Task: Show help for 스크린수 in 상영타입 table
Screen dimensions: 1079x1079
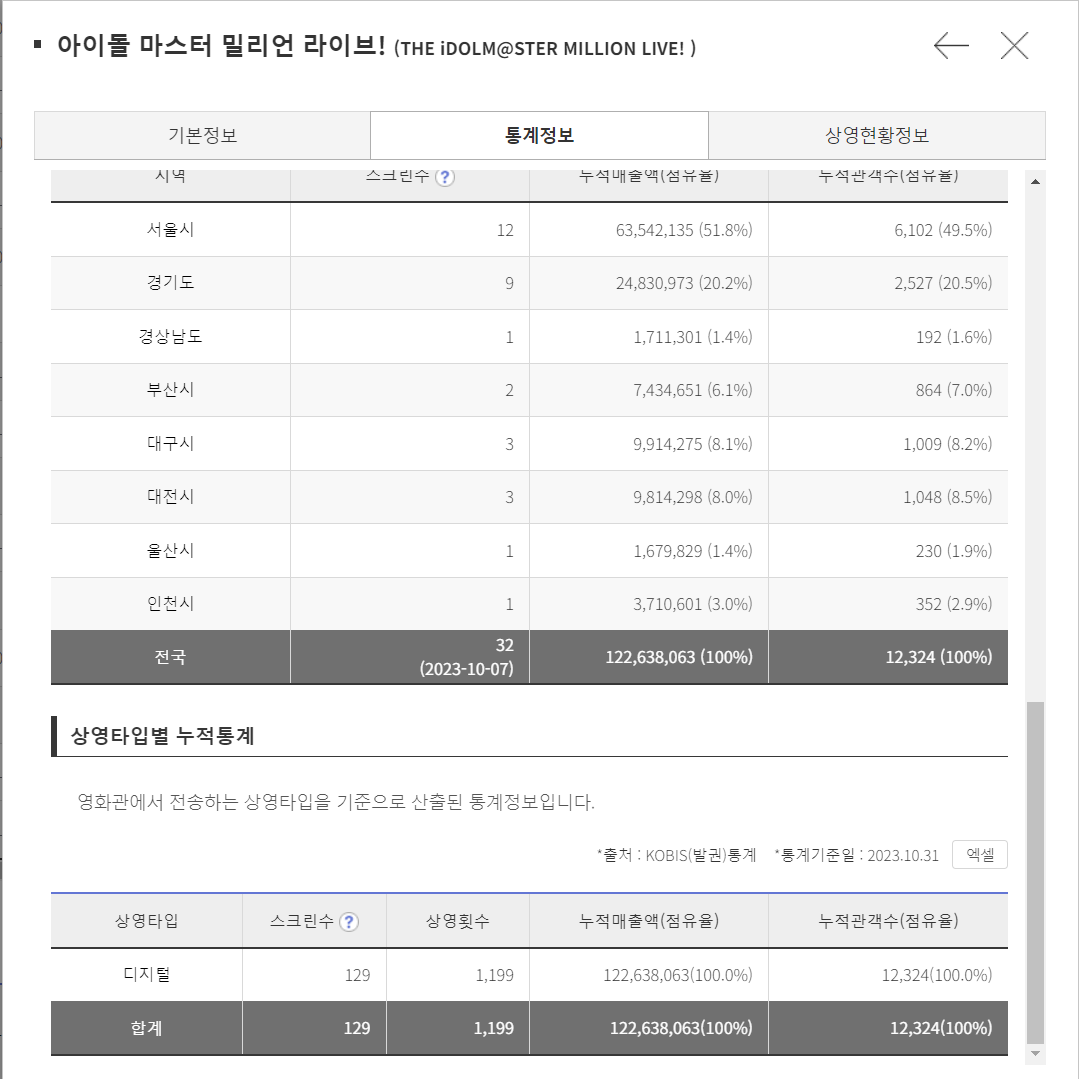Action: coord(349,922)
